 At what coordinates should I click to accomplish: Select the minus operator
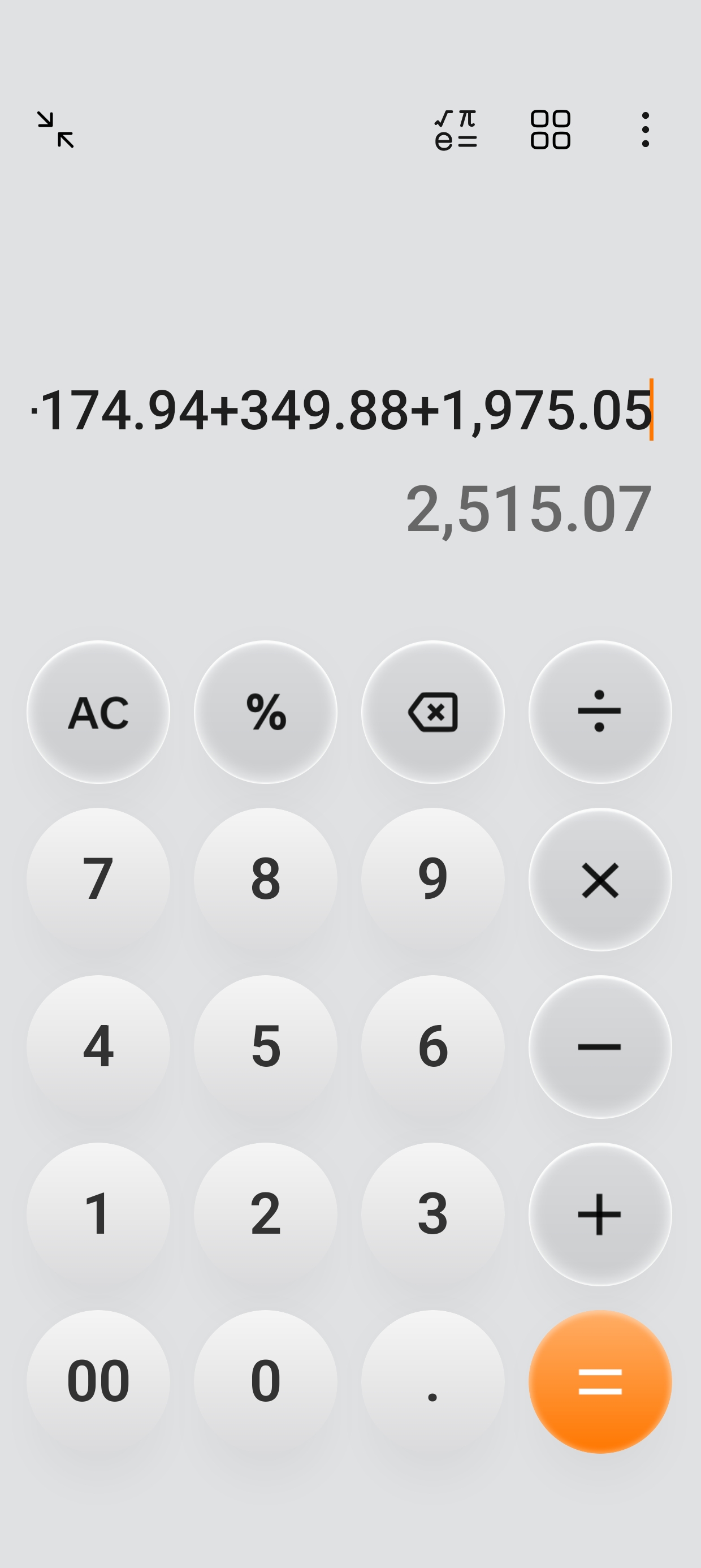[600, 1046]
